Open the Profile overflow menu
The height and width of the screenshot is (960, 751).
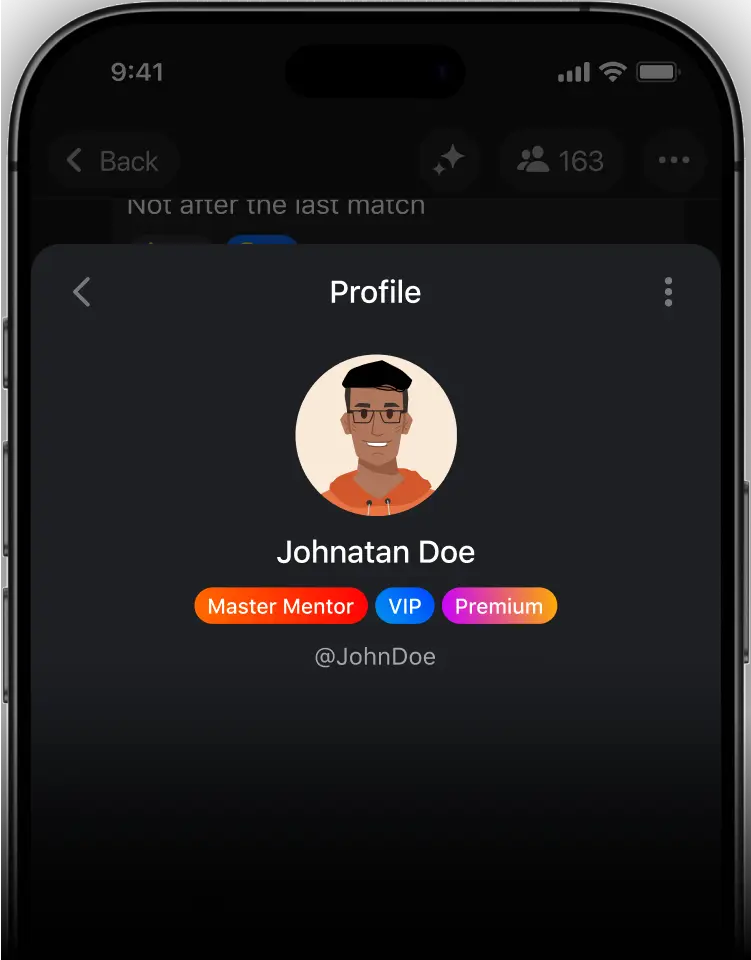pos(668,292)
